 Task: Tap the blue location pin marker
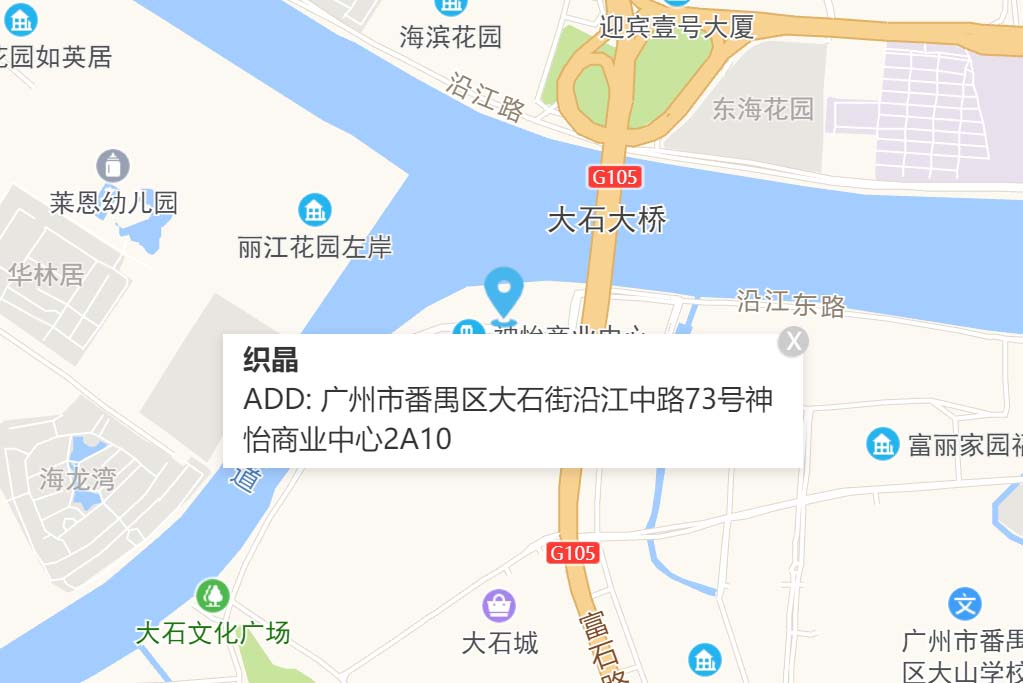[504, 290]
